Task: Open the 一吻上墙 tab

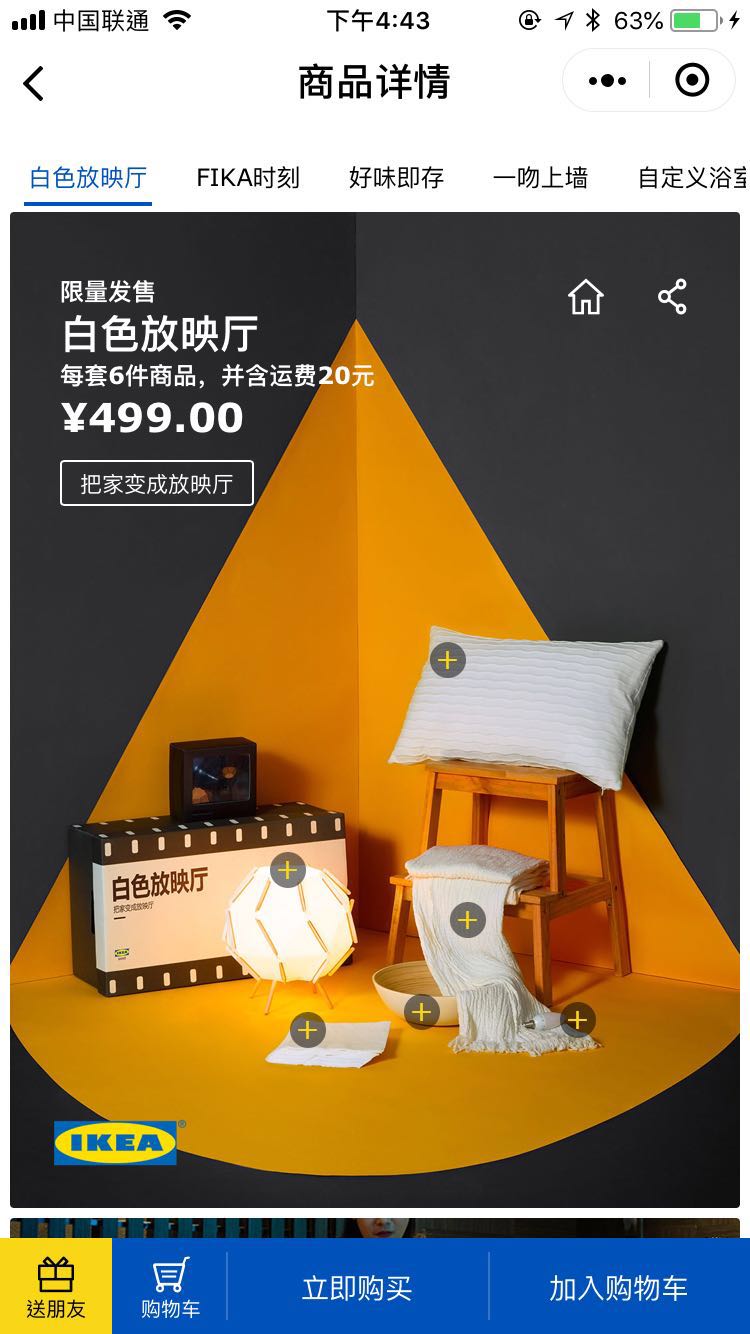Action: [x=540, y=178]
